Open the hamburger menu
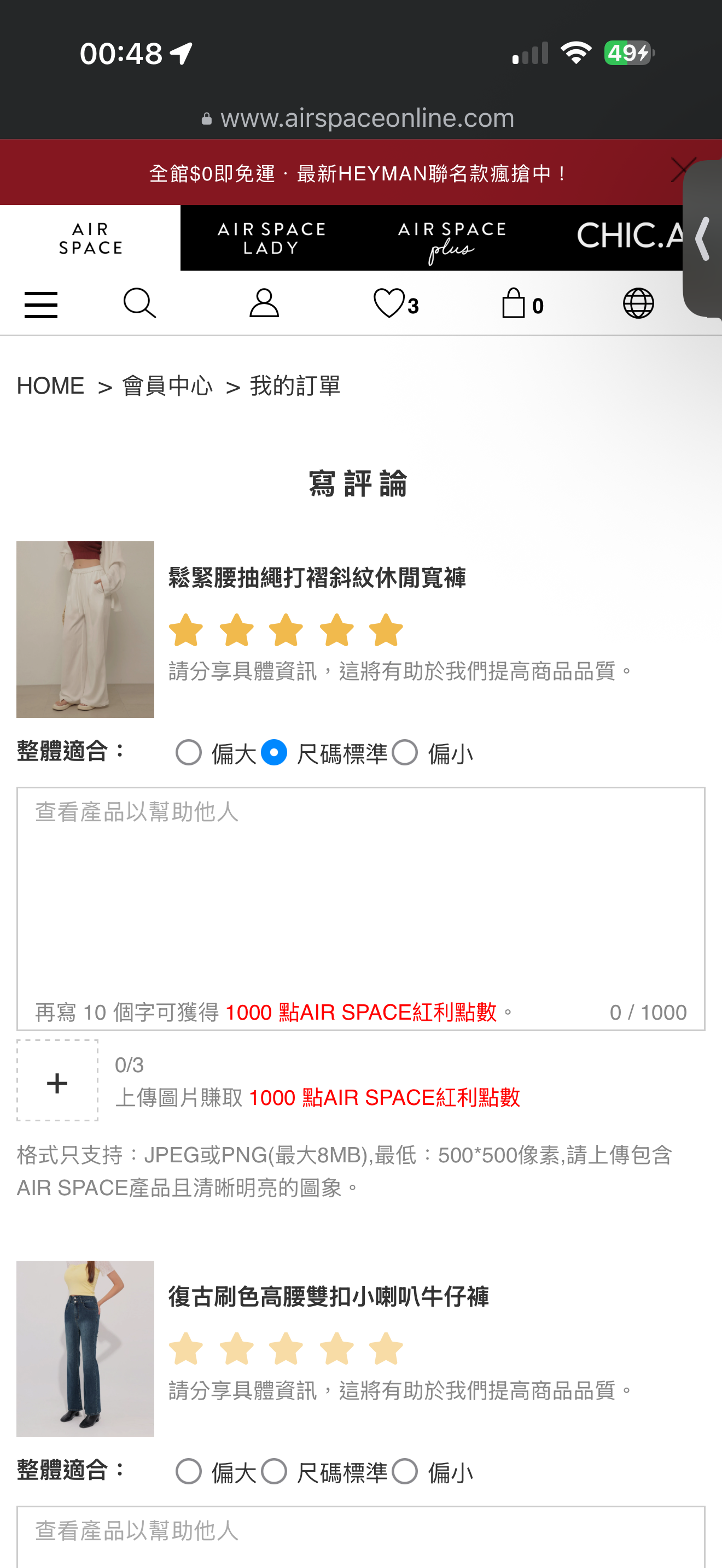Screen dimensions: 722x1568 coord(41,305)
